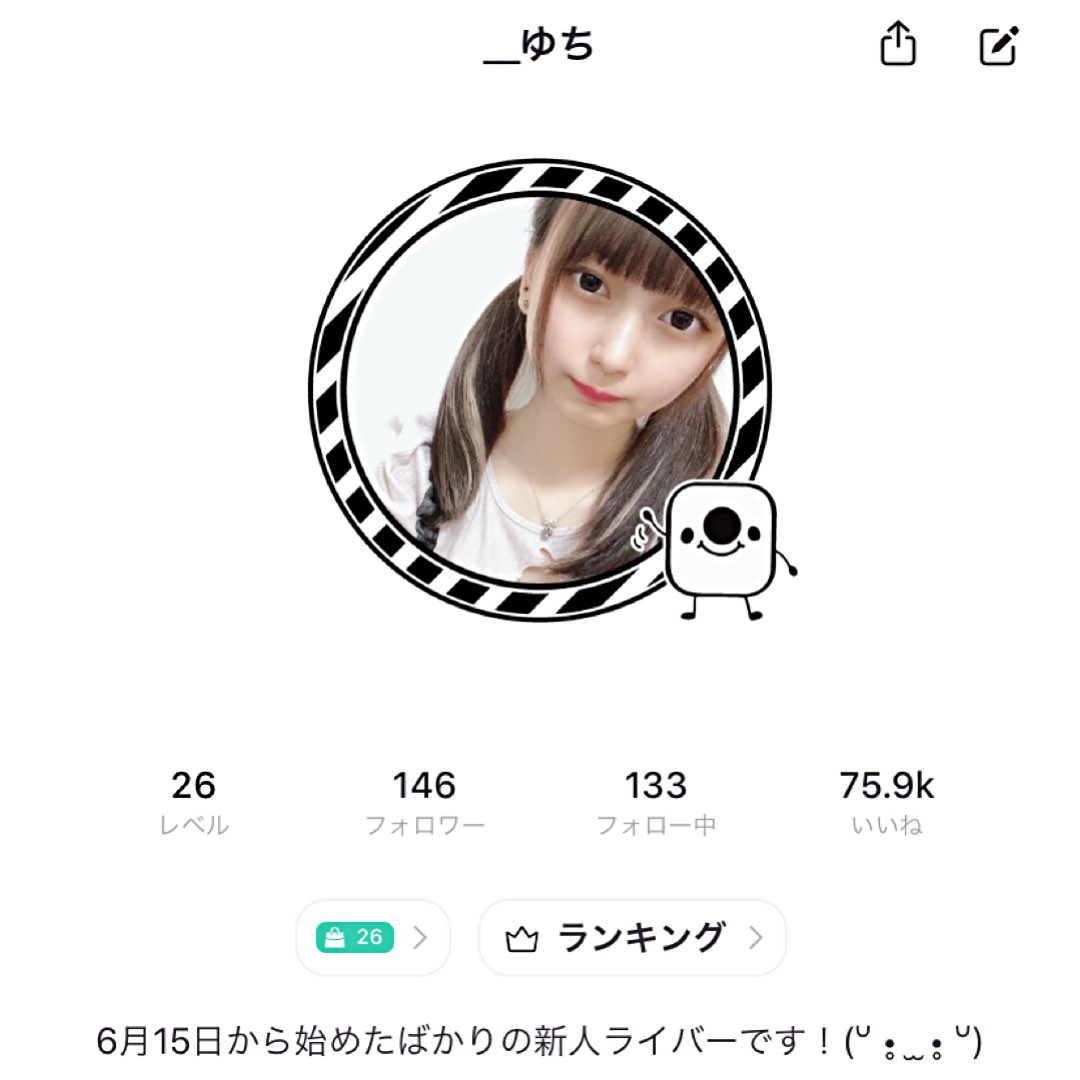
Task: Edit the profile
Action: point(999,45)
